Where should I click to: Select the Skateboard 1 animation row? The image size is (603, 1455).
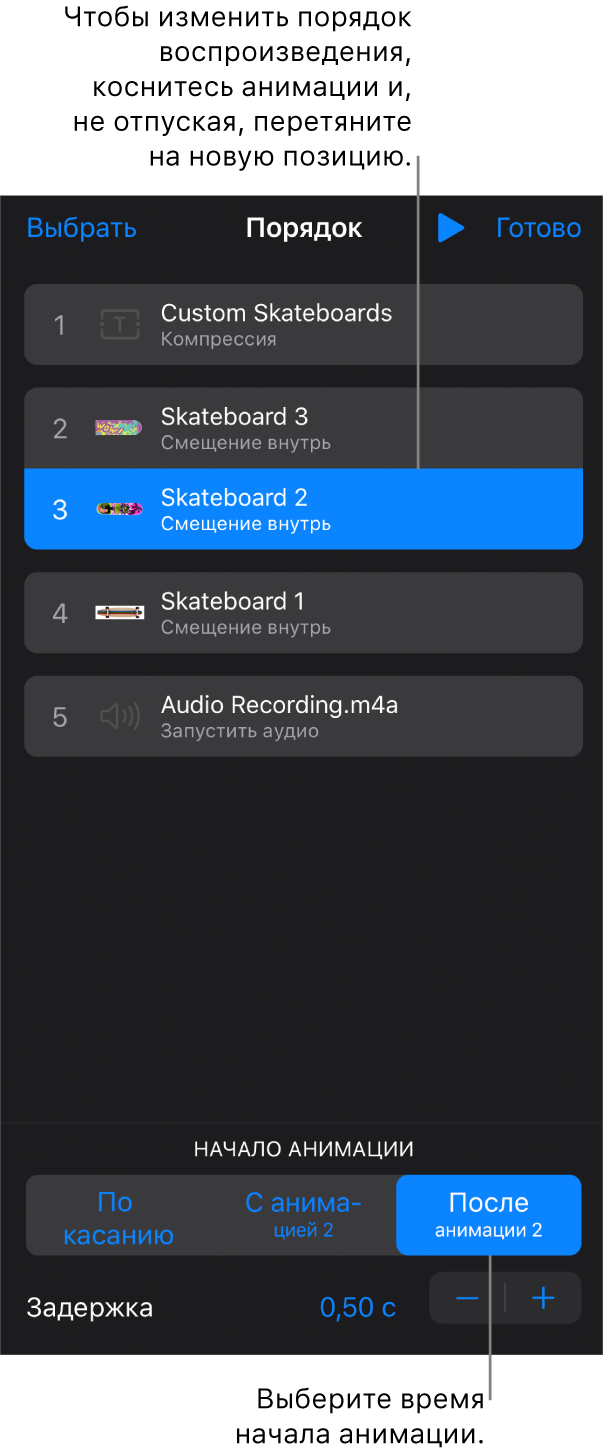303,612
